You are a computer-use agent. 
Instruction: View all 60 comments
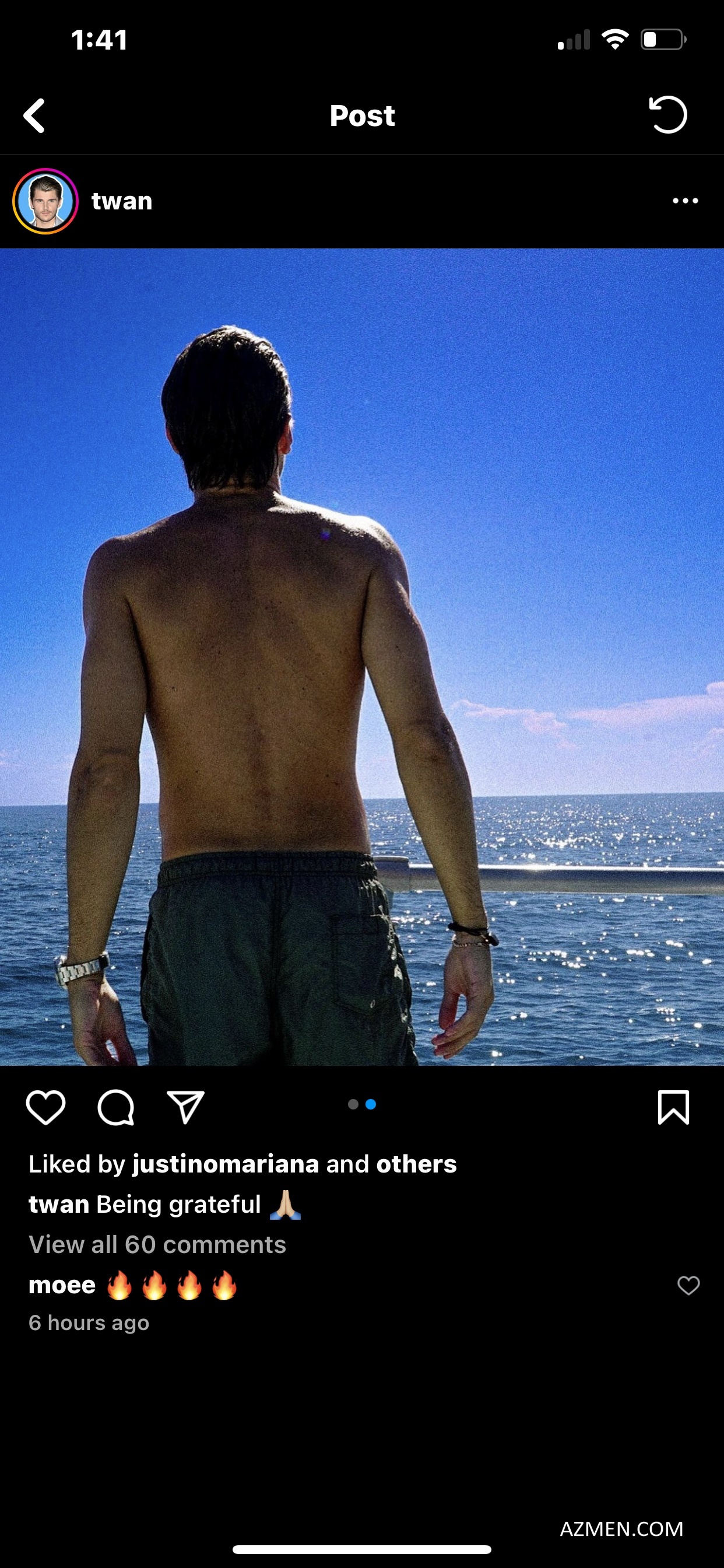(157, 1245)
